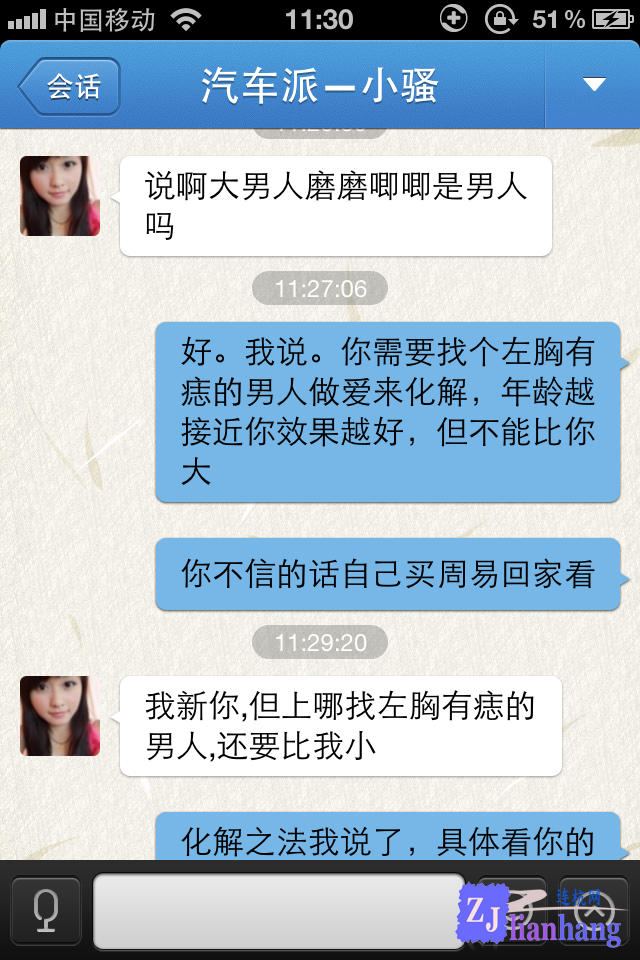Go back to the 会话 list
The height and width of the screenshot is (960, 640).
69,86
